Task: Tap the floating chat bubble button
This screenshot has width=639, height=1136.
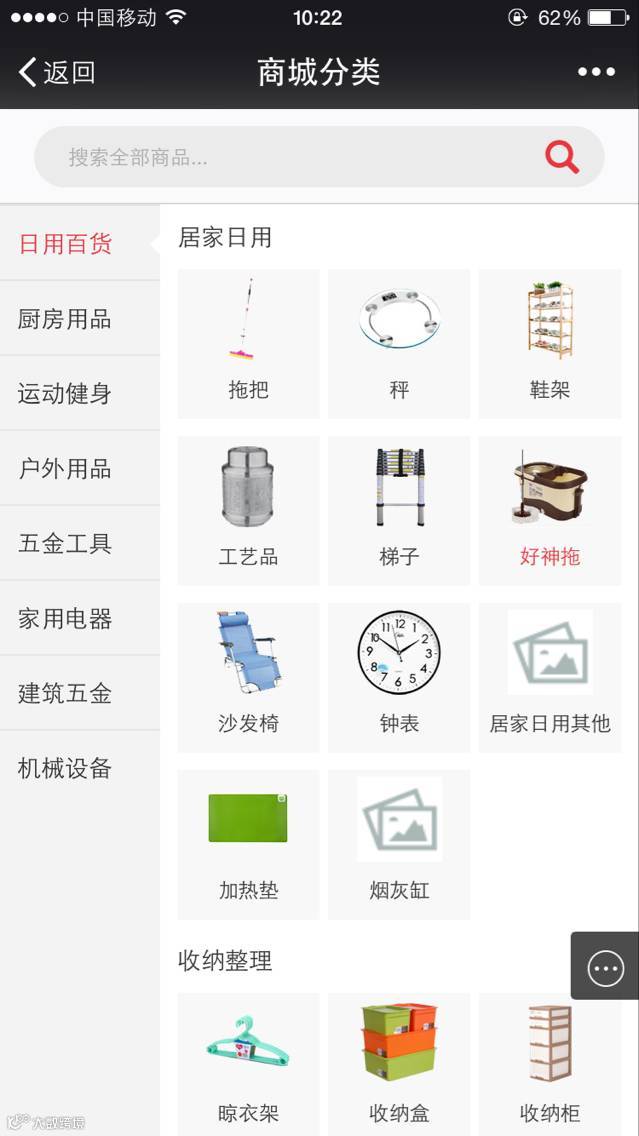Action: [x=606, y=967]
